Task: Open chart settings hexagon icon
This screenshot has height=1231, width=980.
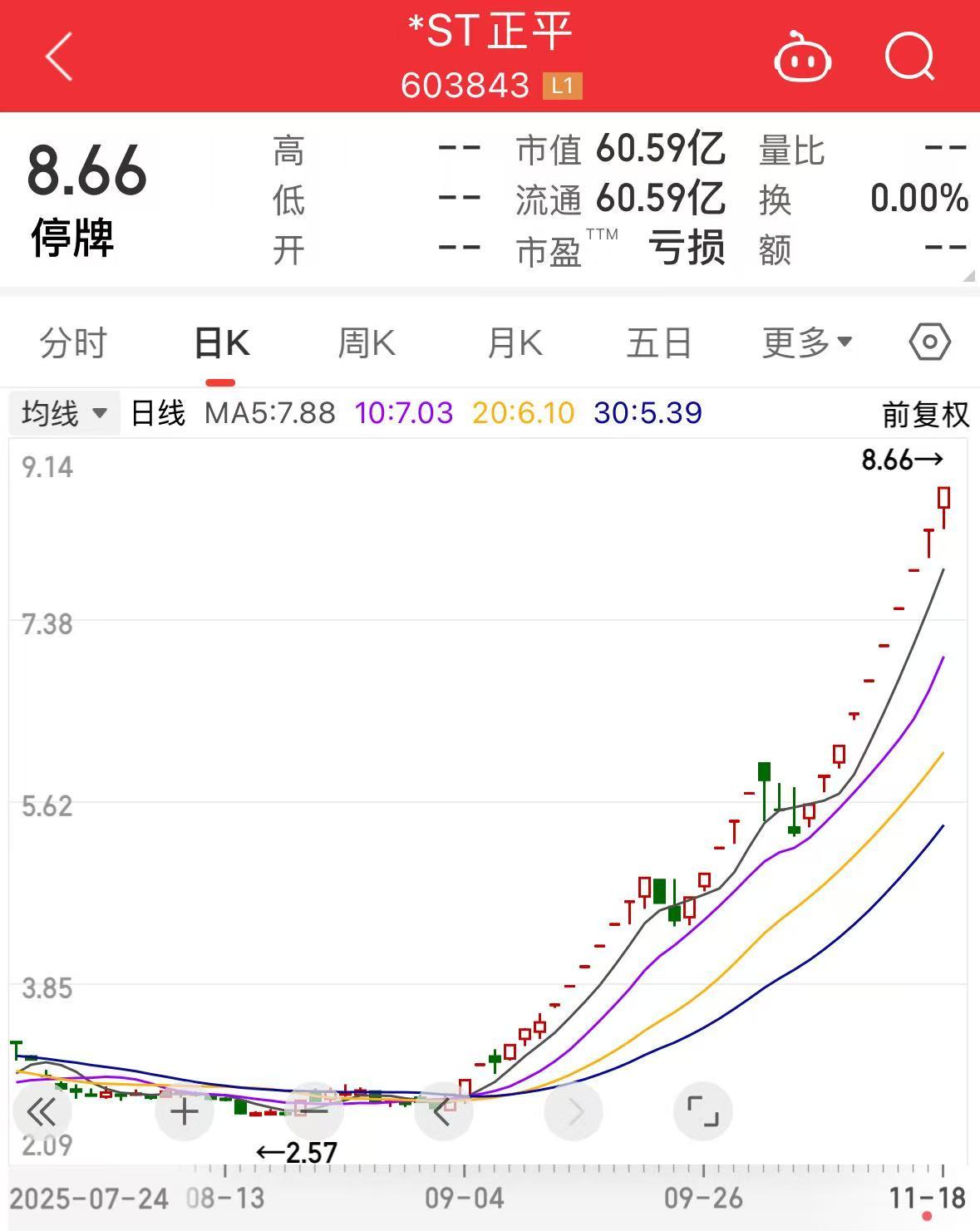Action: point(930,342)
